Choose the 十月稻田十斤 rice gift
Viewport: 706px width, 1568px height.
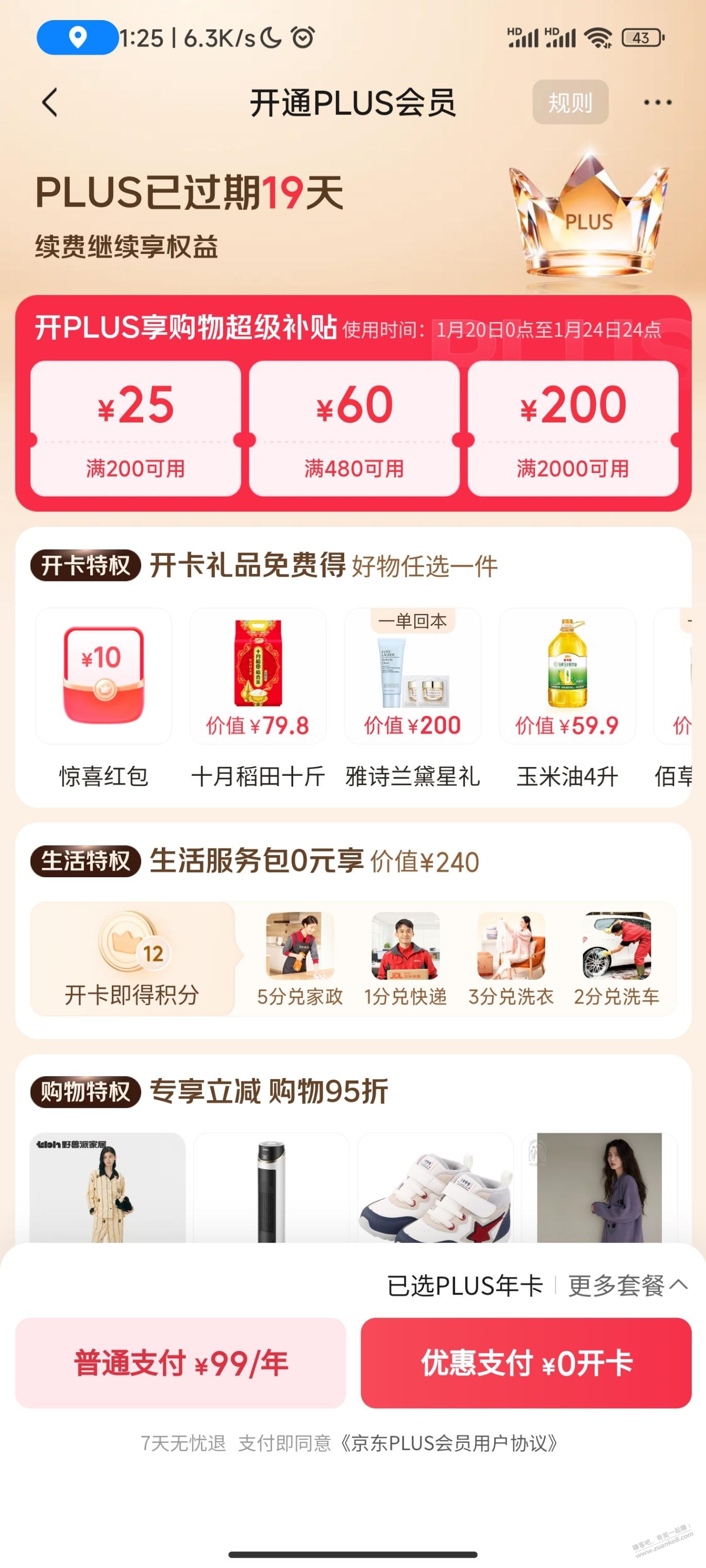click(258, 676)
